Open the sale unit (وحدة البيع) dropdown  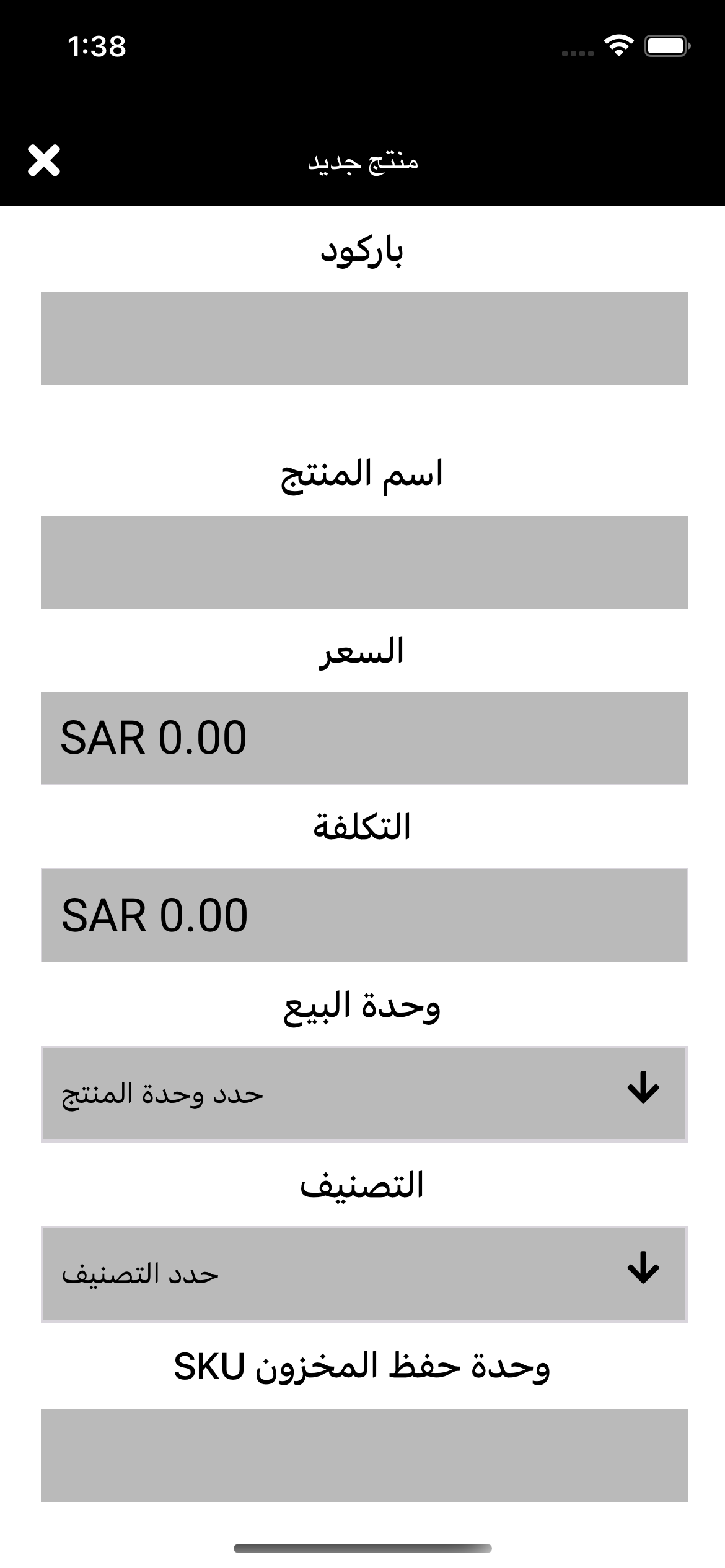pyautogui.click(x=364, y=1094)
